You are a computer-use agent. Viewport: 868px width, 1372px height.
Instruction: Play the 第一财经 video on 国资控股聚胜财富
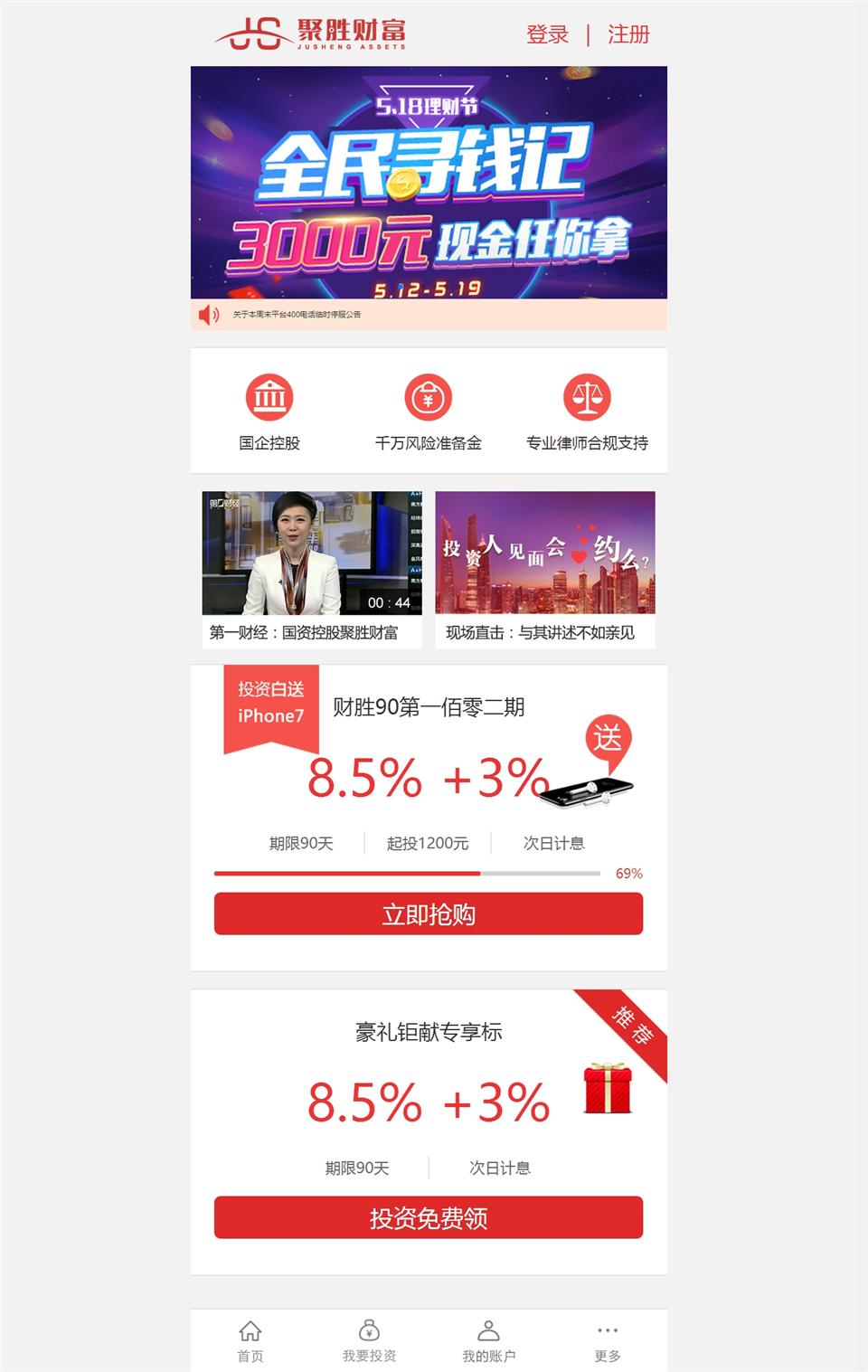[x=311, y=554]
